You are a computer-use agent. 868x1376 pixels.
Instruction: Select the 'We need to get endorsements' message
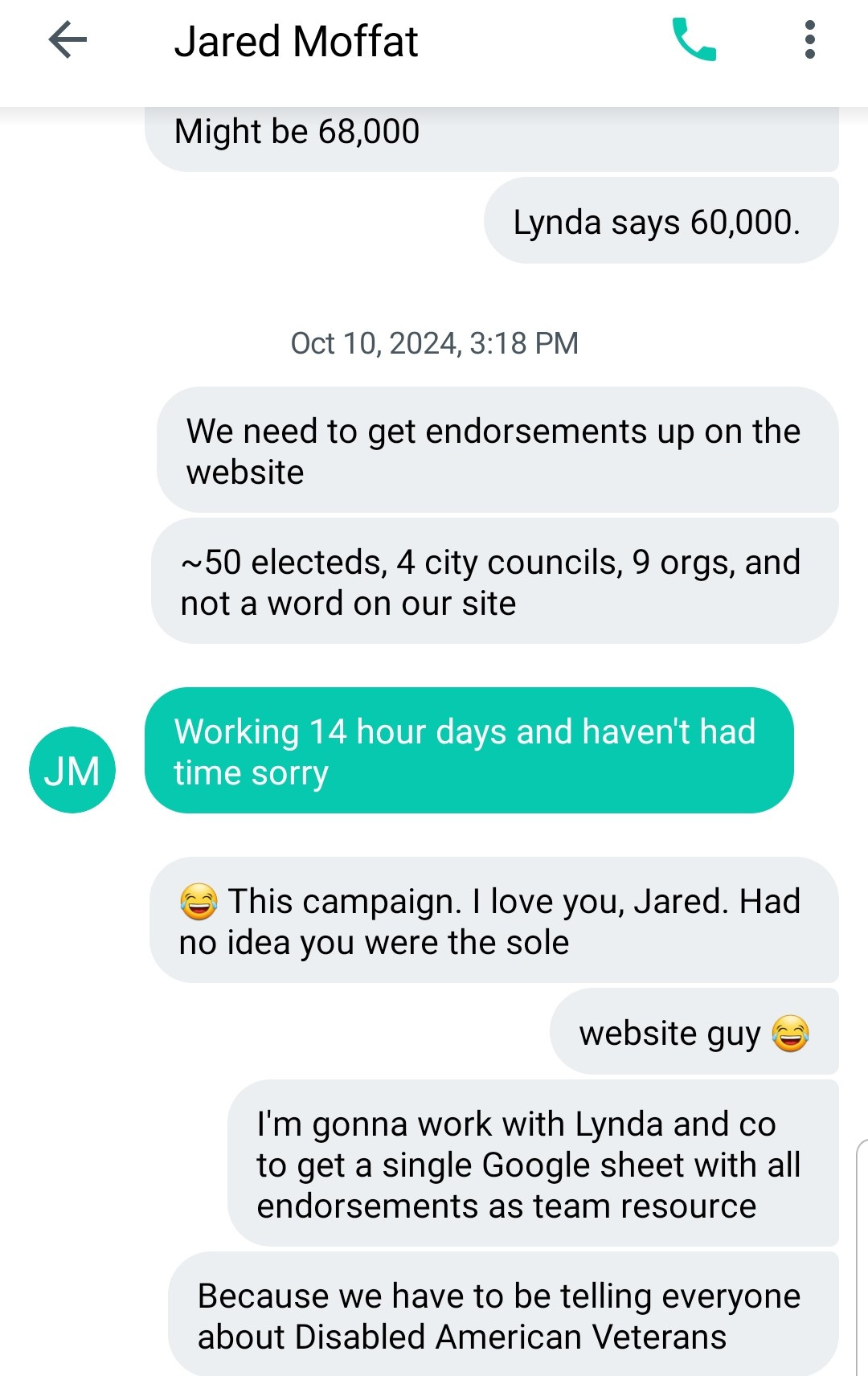click(x=493, y=452)
